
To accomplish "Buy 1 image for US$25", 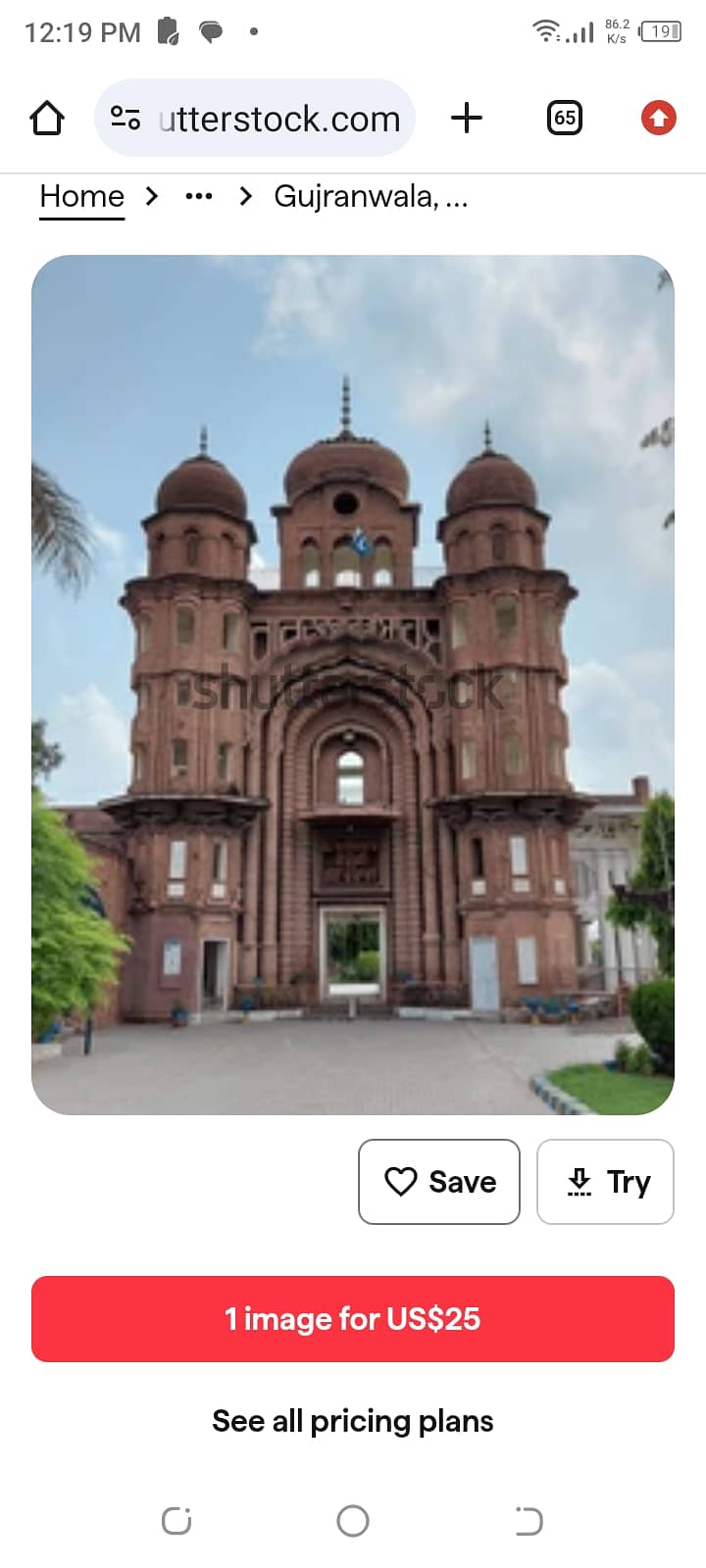I will (x=353, y=1319).
